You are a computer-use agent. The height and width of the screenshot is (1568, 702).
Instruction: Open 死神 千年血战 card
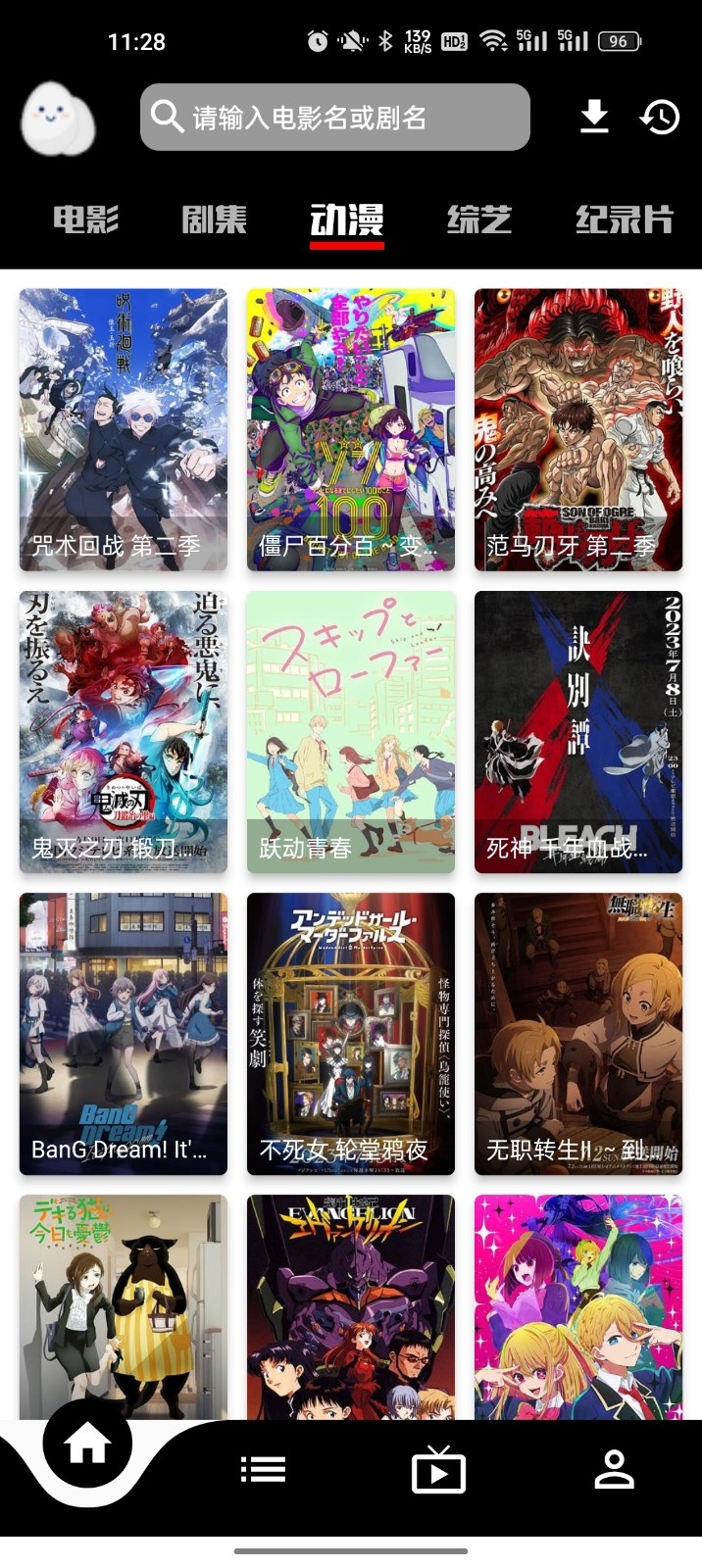point(578,731)
